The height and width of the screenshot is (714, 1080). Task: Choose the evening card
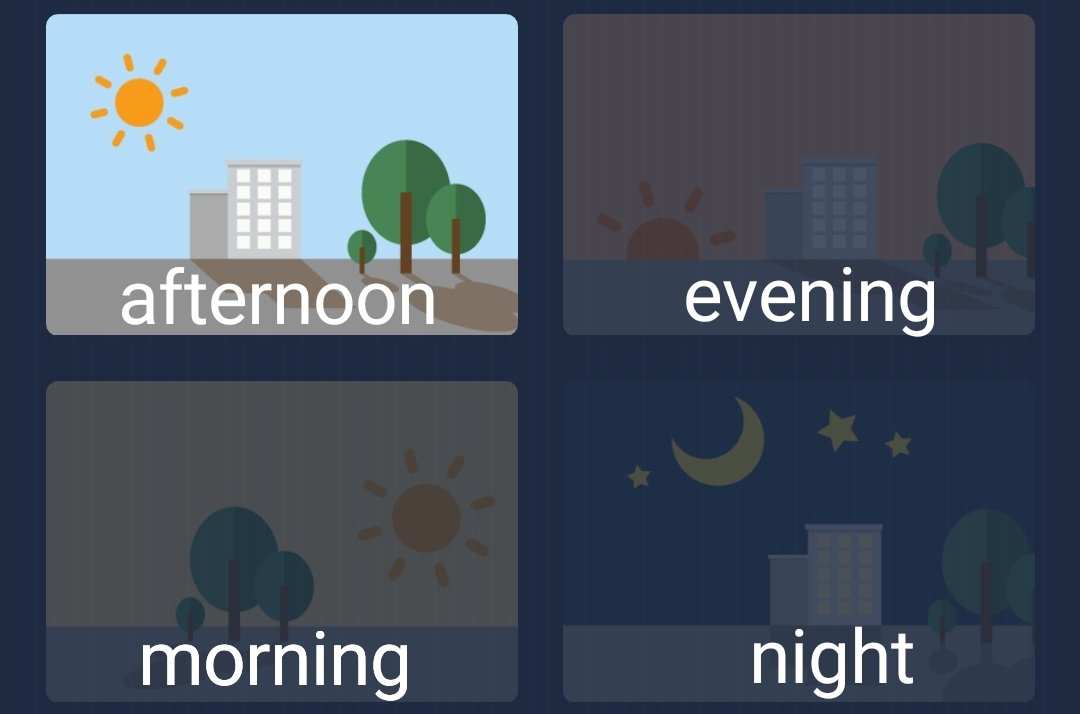point(798,175)
